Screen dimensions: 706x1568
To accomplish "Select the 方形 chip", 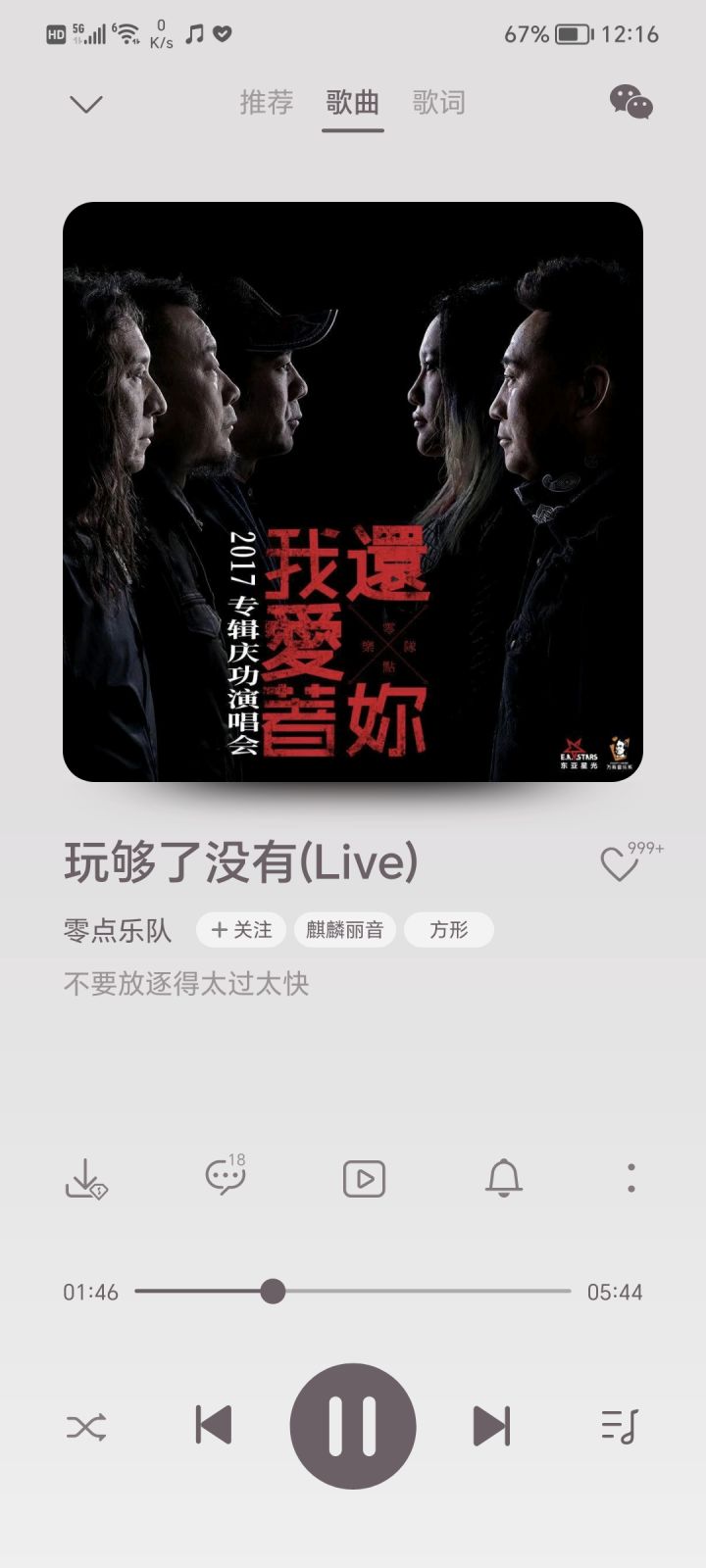I will click(449, 930).
